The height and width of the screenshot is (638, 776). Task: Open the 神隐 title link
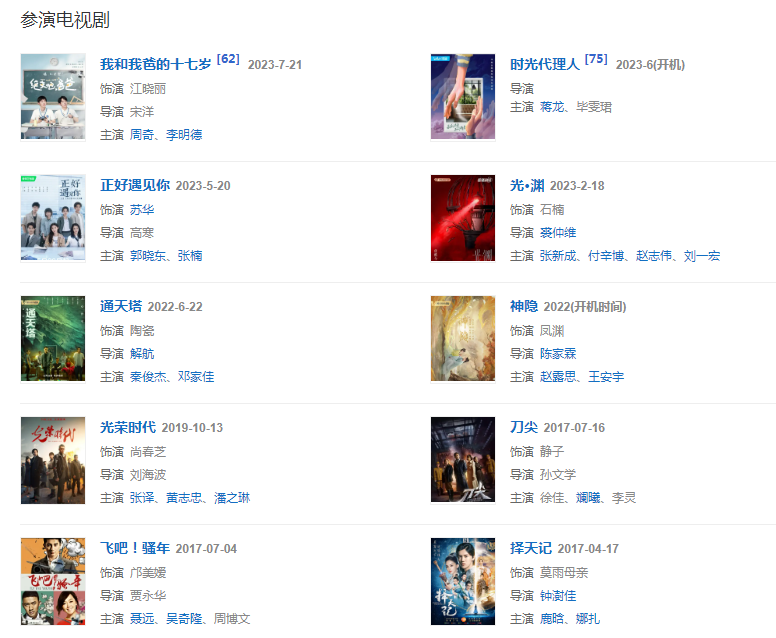point(524,306)
